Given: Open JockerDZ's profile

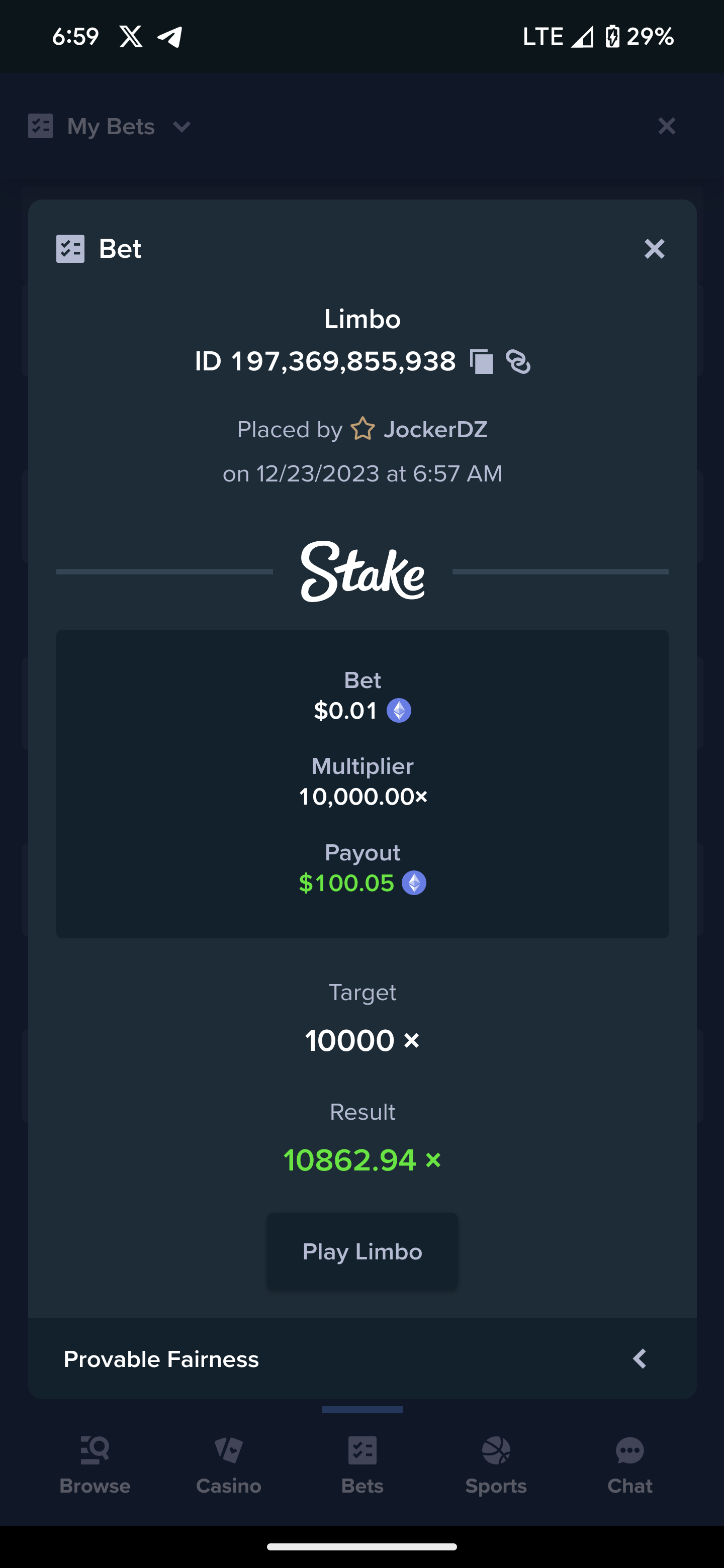Looking at the screenshot, I should (x=435, y=430).
